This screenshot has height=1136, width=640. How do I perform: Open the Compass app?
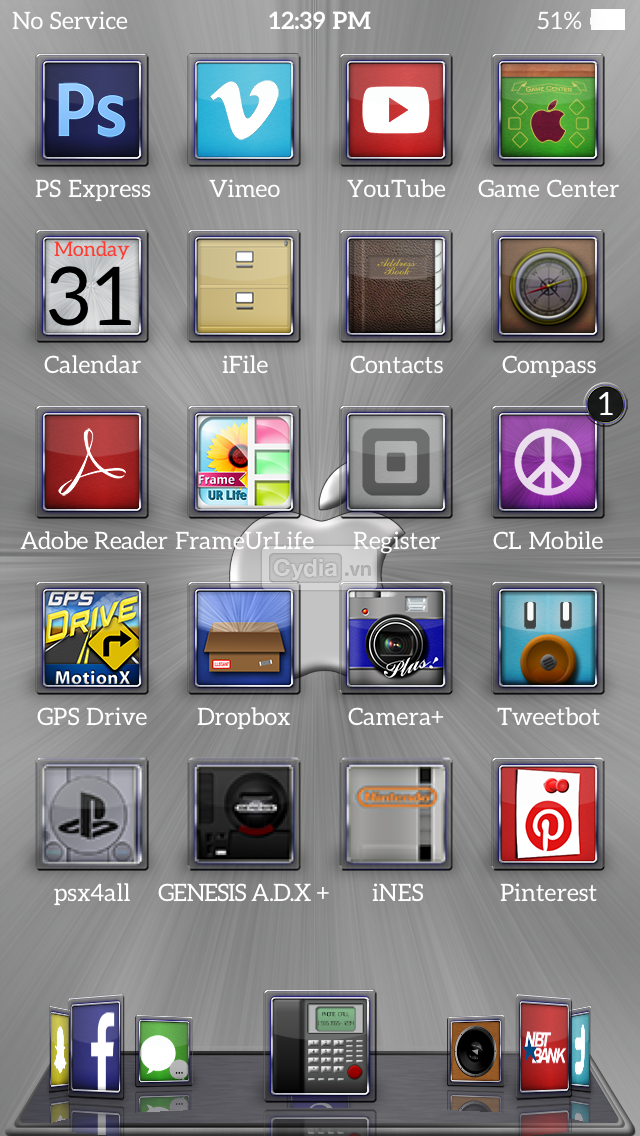(x=548, y=286)
